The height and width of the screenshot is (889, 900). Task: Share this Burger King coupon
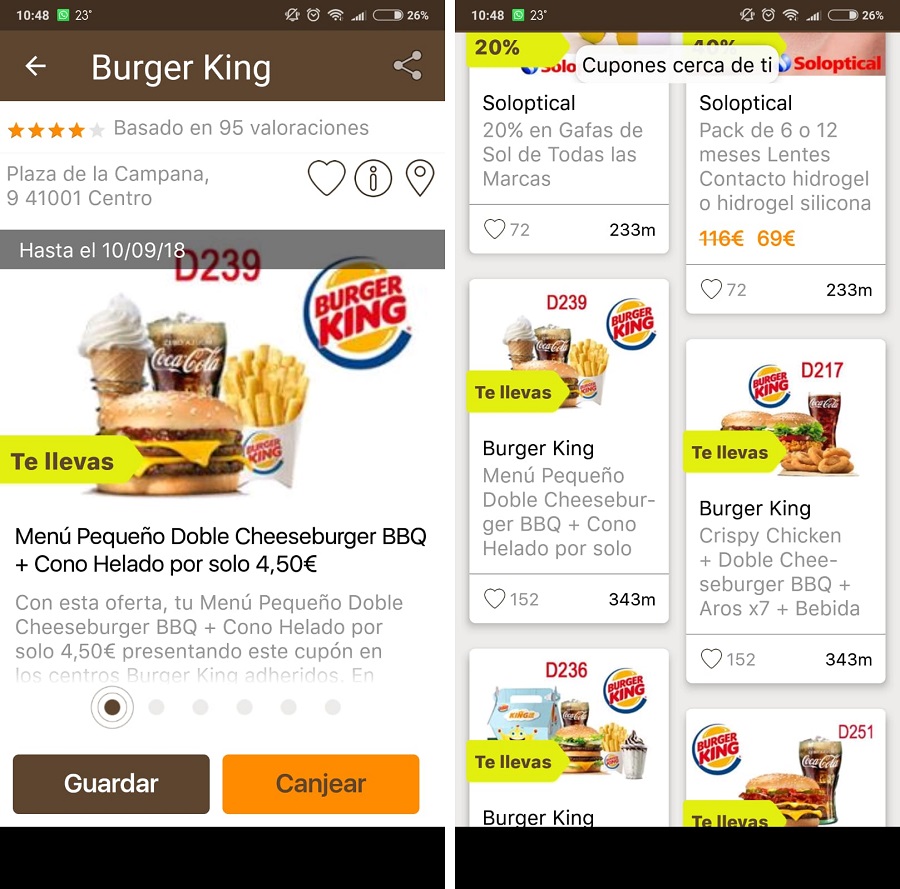pyautogui.click(x=407, y=67)
